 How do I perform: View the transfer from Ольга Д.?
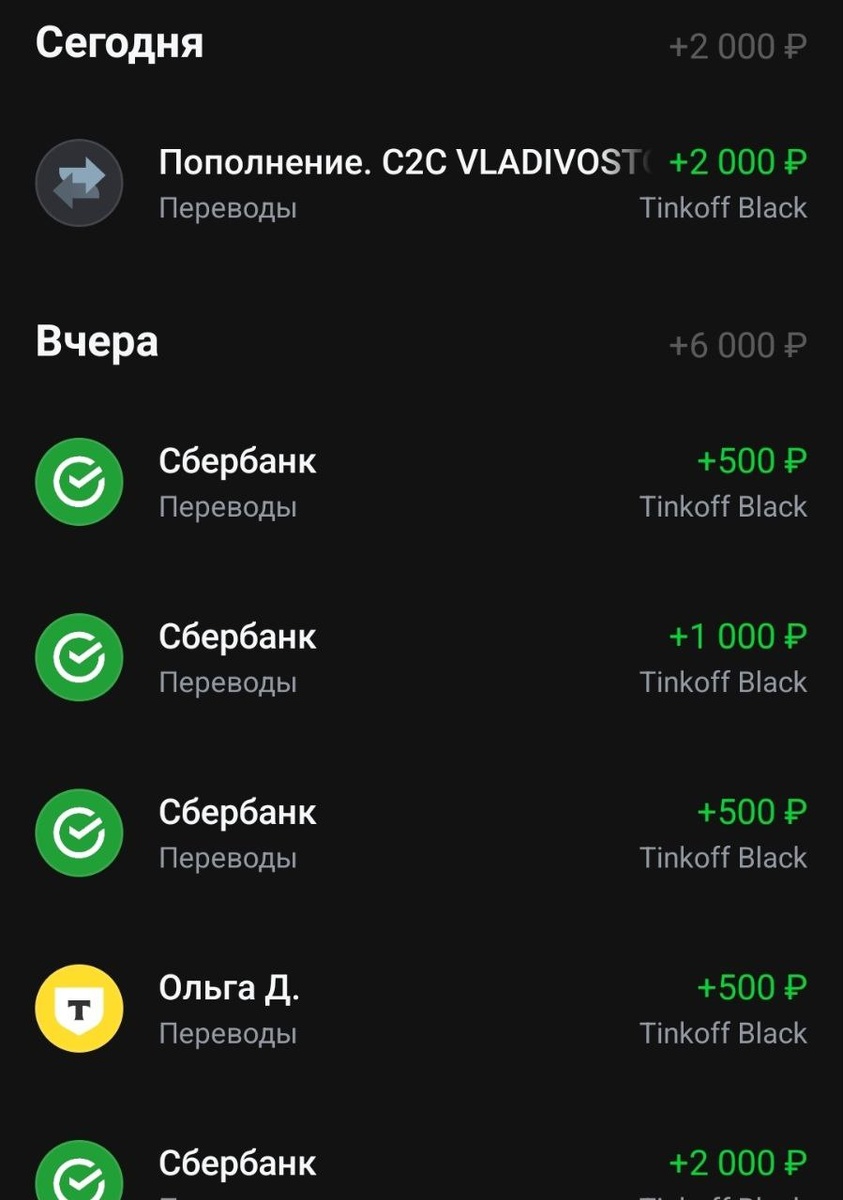tap(420, 1008)
